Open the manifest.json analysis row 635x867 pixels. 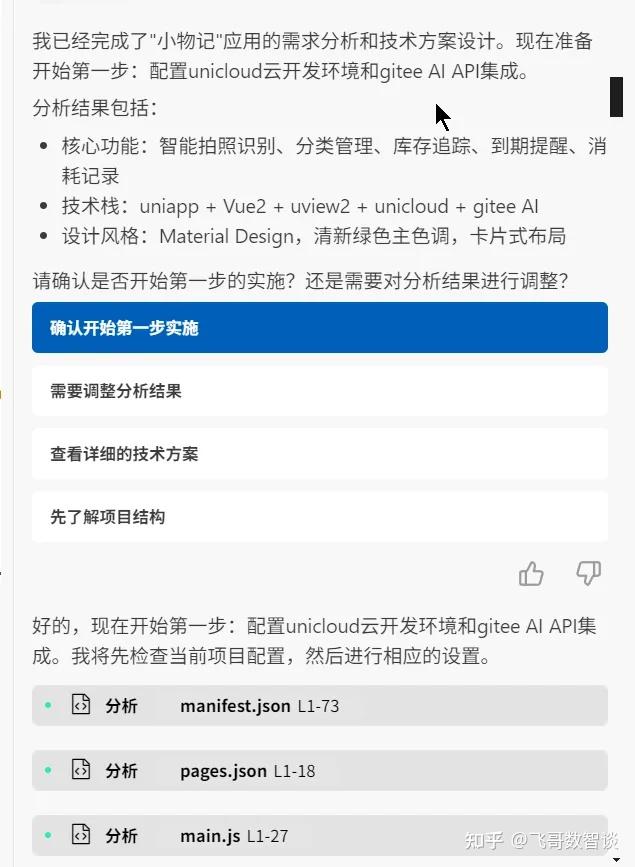tap(319, 706)
